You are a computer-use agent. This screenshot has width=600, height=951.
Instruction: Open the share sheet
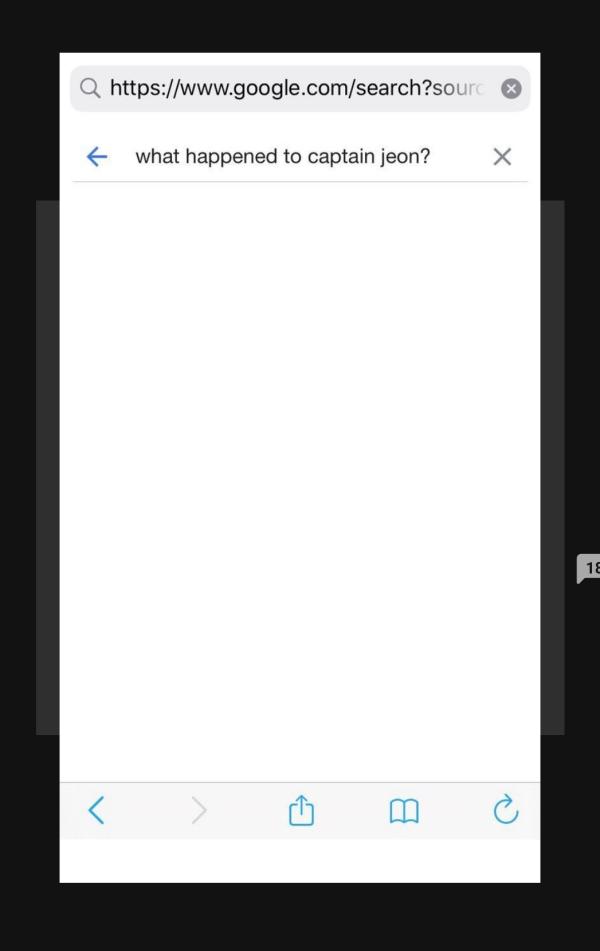point(300,809)
